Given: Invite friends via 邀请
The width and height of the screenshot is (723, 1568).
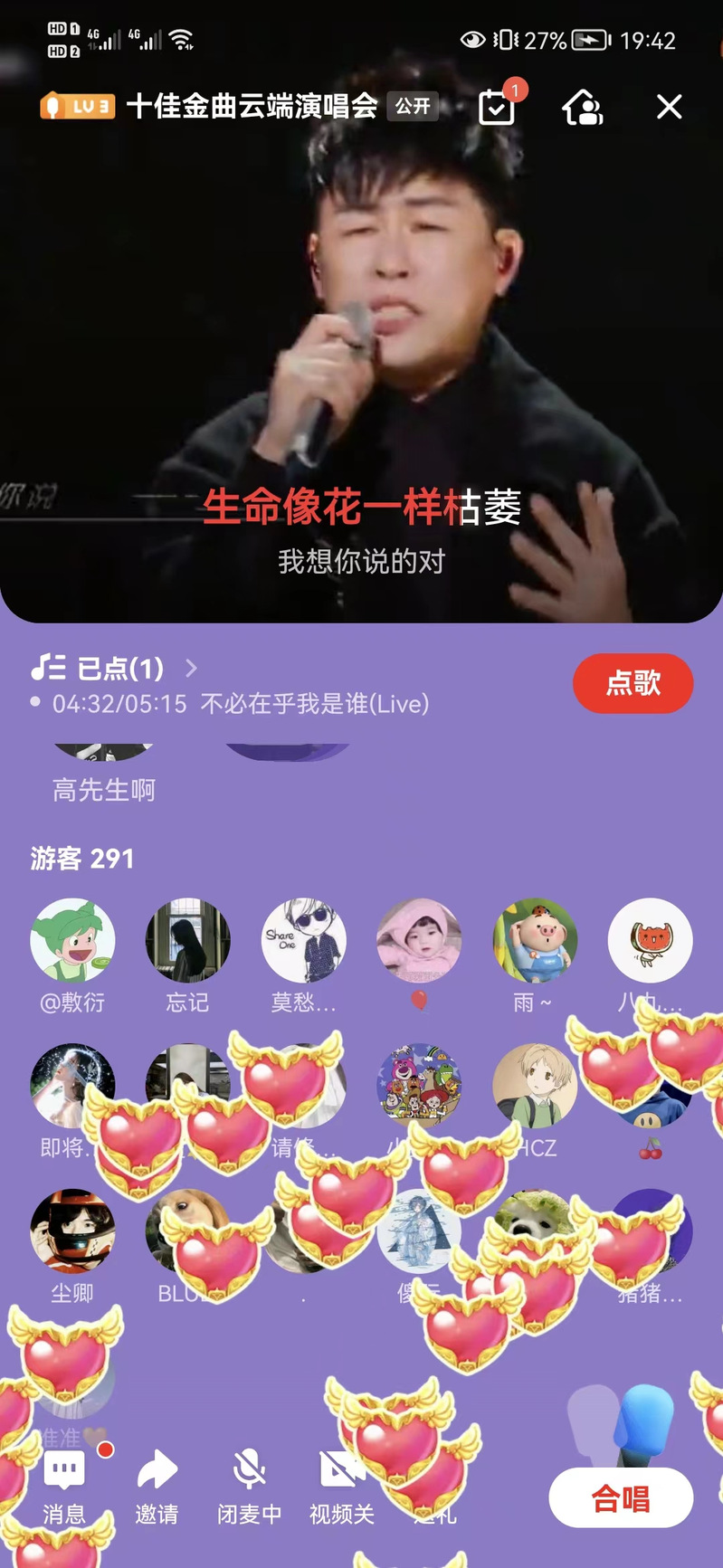Looking at the screenshot, I should (x=157, y=1486).
